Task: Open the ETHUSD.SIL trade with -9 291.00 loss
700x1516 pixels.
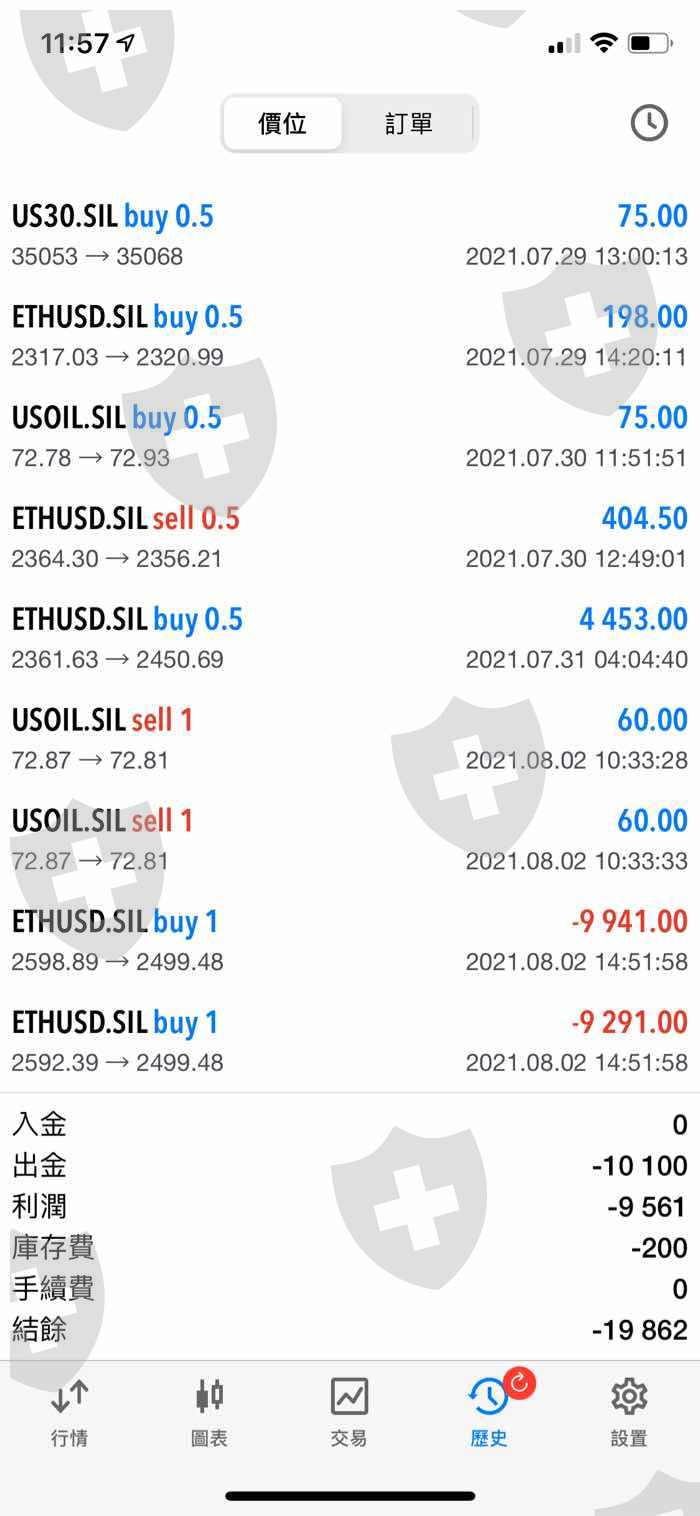Action: pyautogui.click(x=350, y=1042)
